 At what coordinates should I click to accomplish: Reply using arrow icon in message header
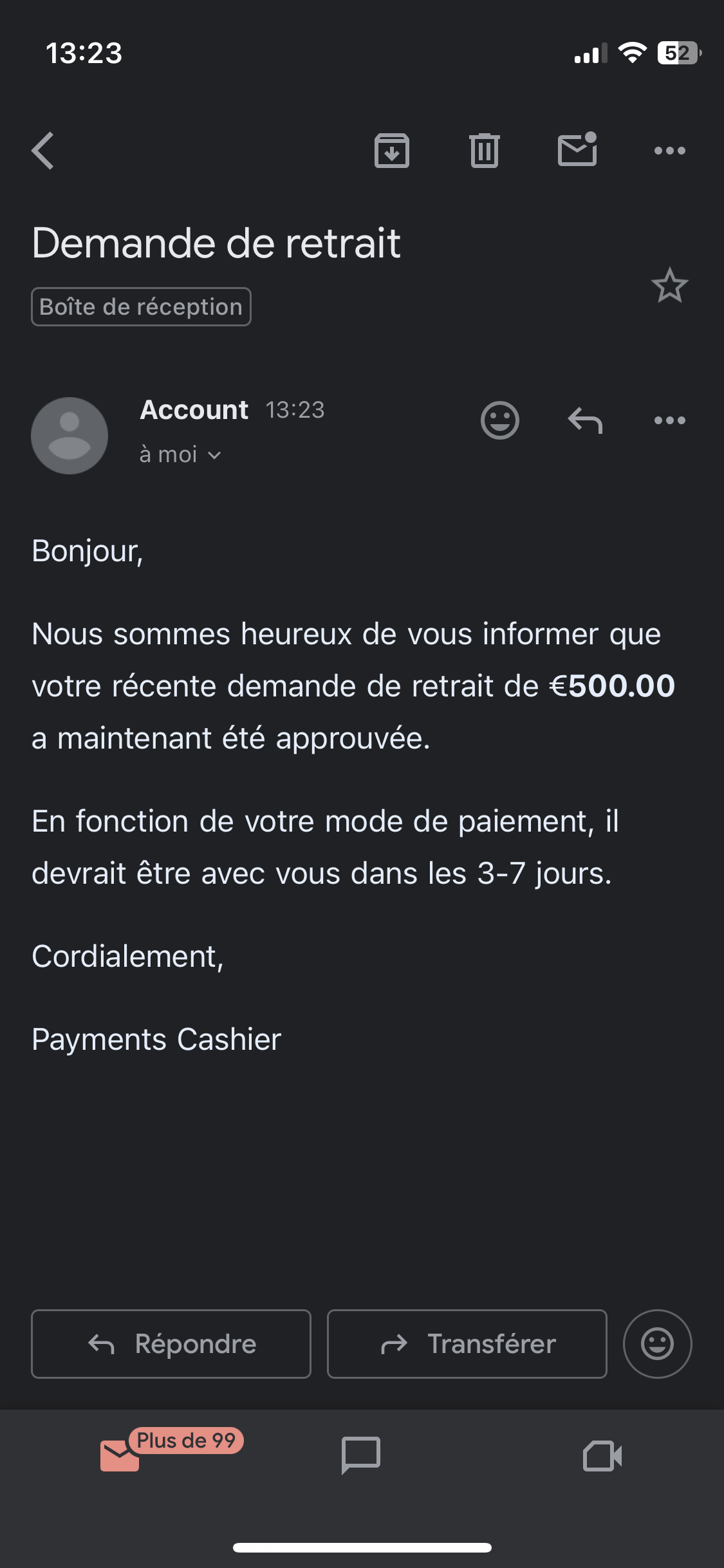tap(585, 420)
